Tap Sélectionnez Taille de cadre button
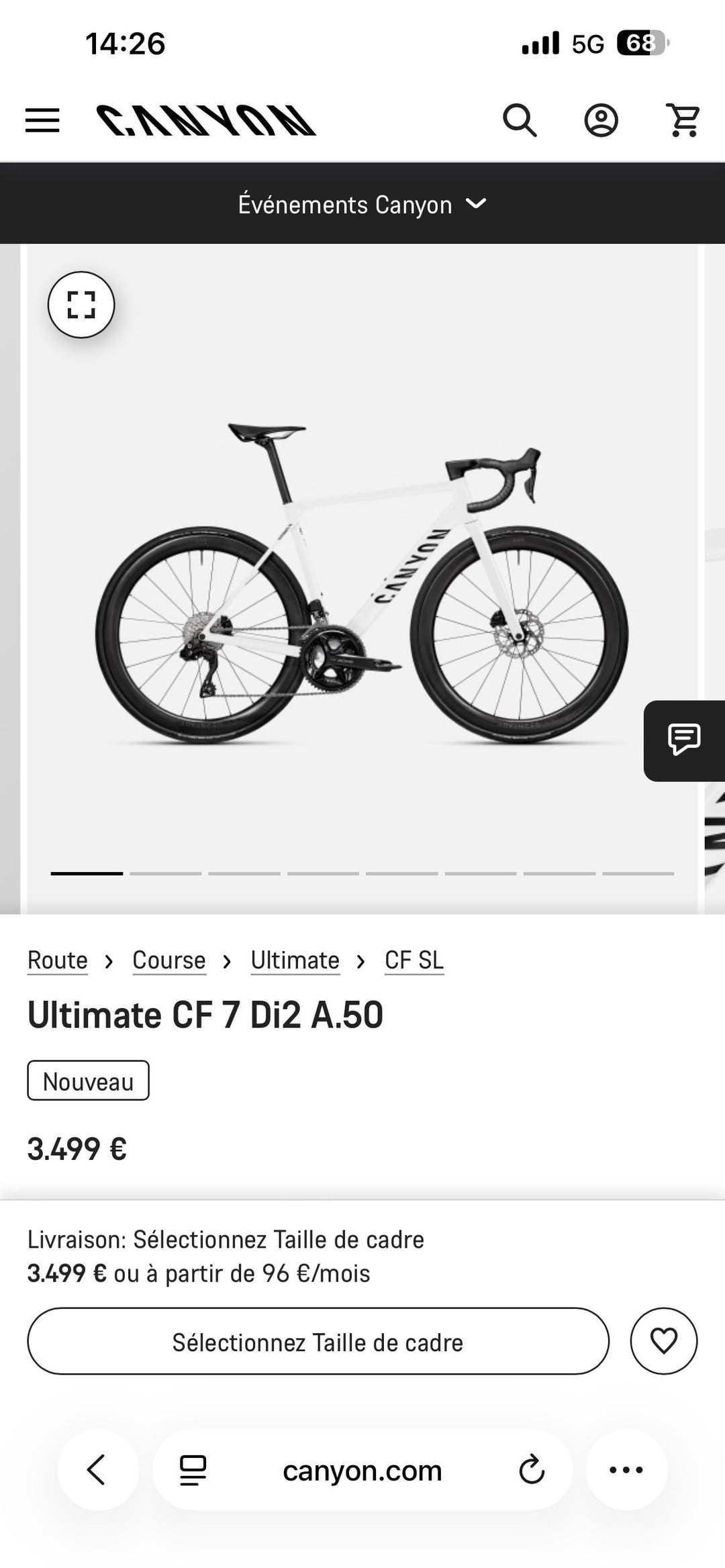Image resolution: width=725 pixels, height=1568 pixels. (x=318, y=1342)
